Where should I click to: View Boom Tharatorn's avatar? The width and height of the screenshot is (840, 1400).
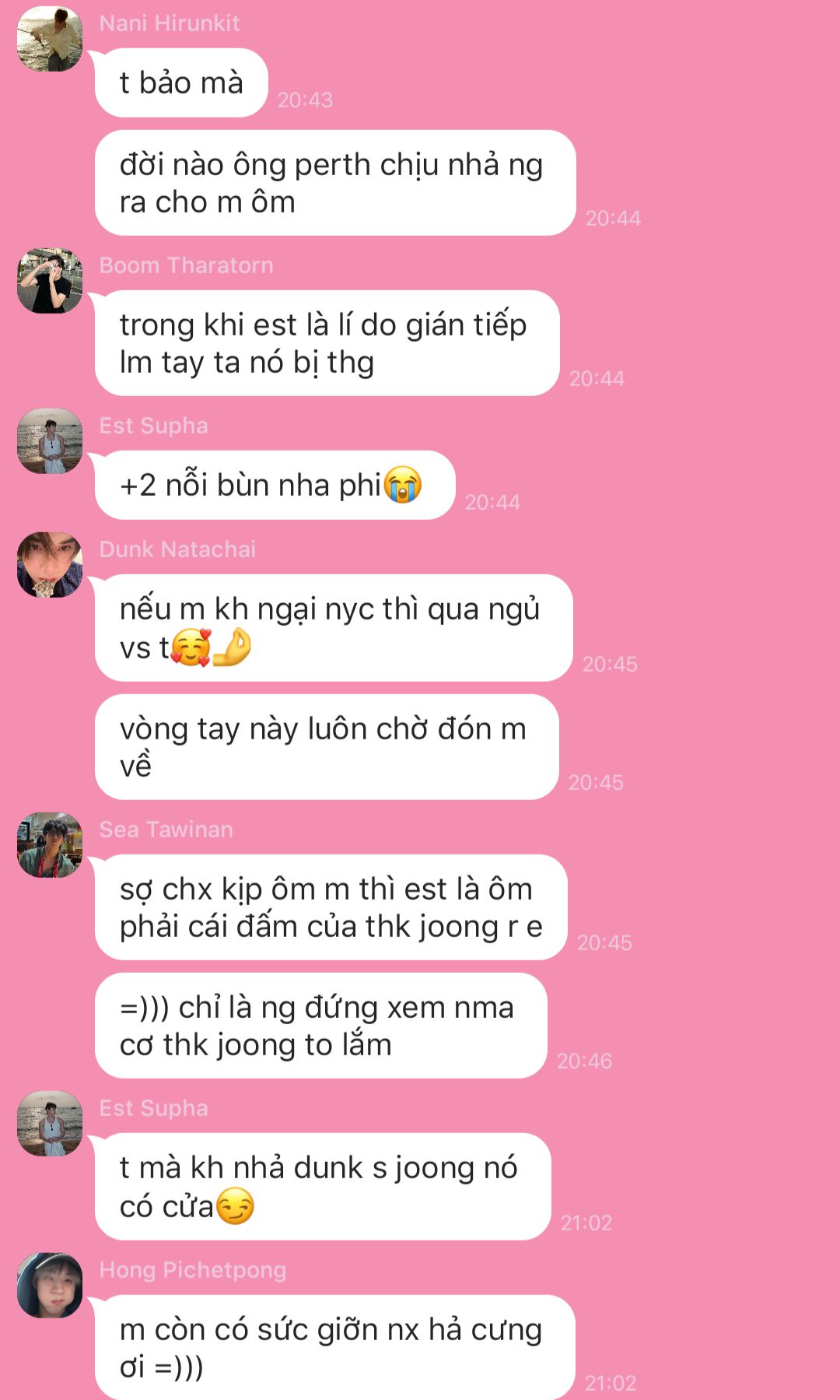[x=50, y=281]
